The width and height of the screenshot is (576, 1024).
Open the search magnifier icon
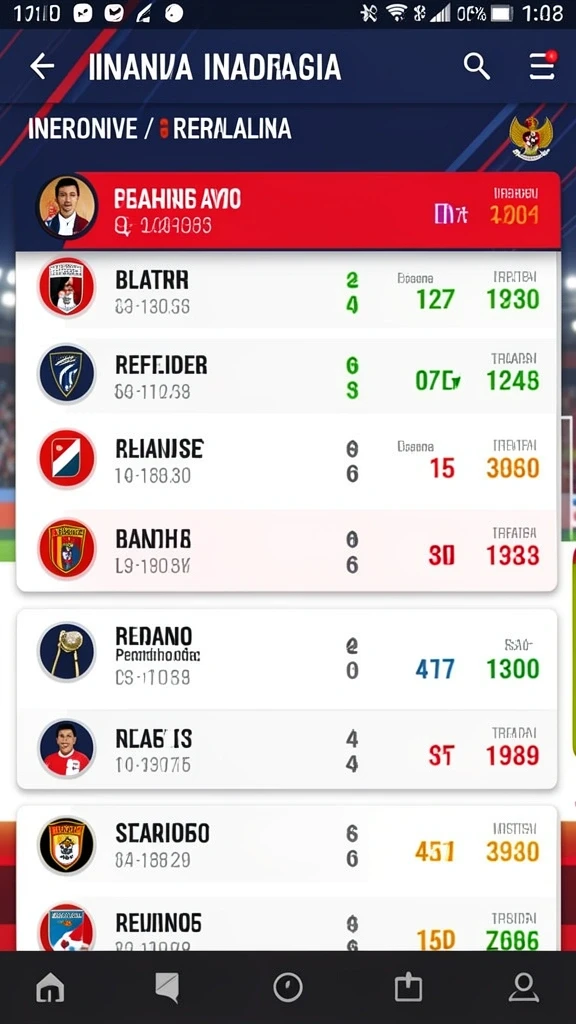pos(477,67)
